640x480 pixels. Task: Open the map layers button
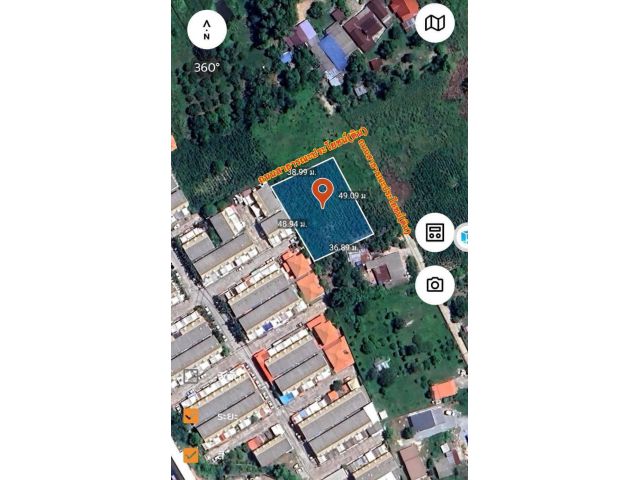(x=435, y=23)
